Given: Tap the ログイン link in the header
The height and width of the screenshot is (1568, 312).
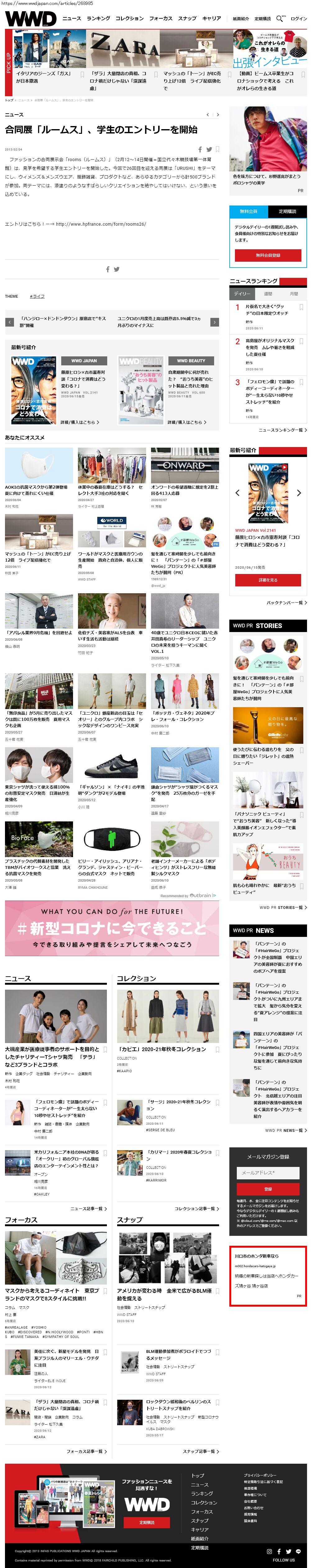Looking at the screenshot, I should point(299,19).
